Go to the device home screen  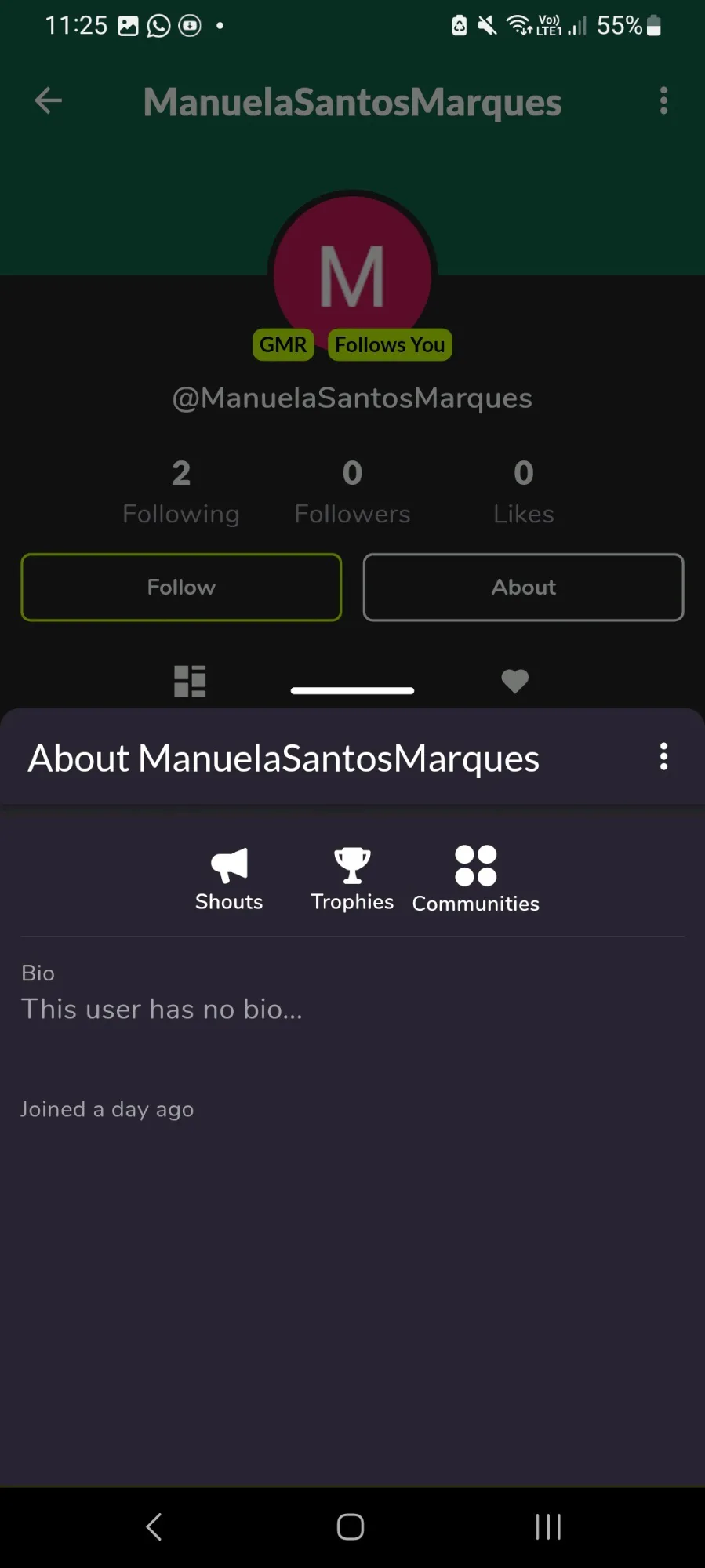point(351,1526)
